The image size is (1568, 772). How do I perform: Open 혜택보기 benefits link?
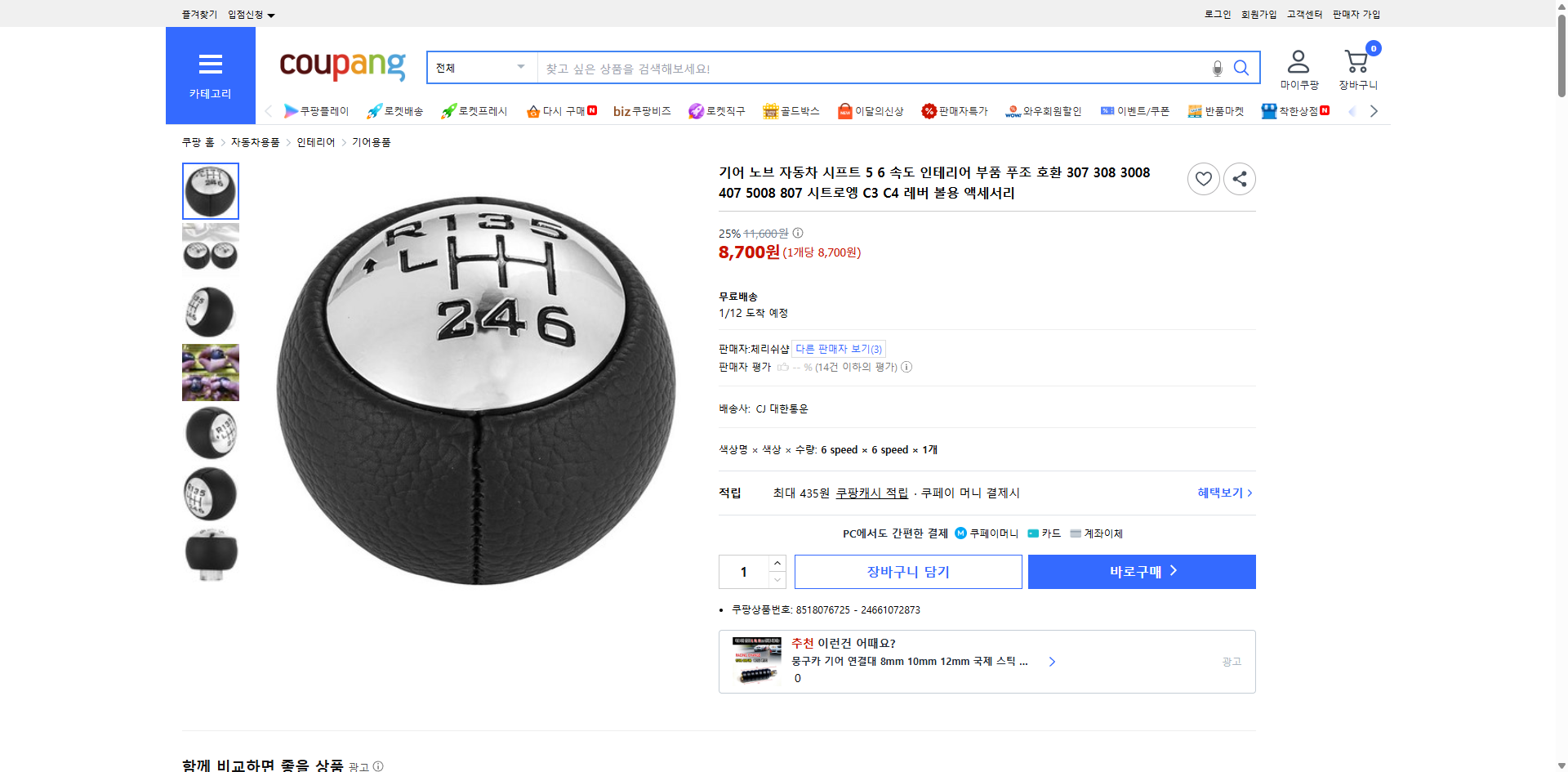(1223, 493)
